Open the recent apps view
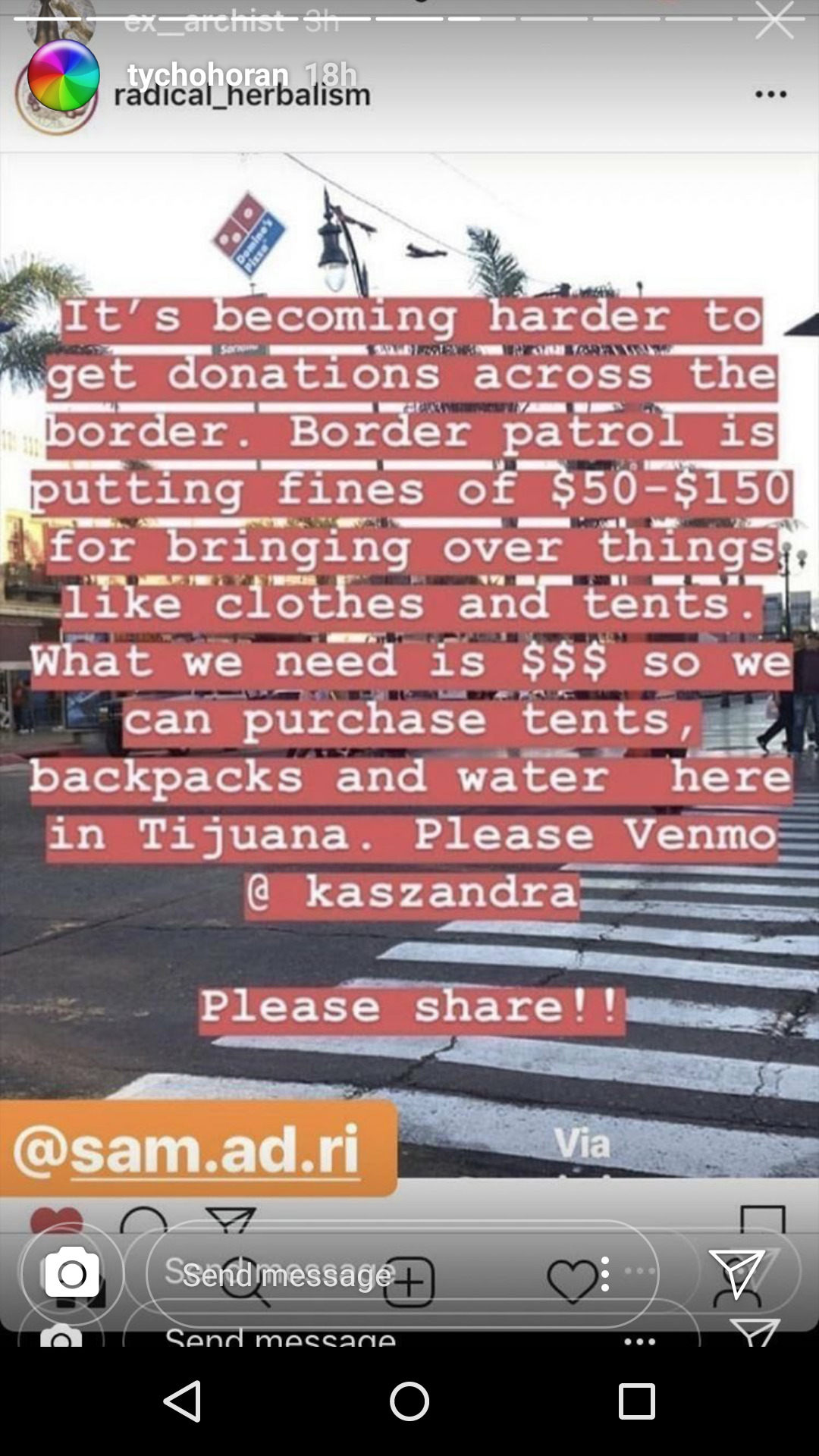Screen dimensions: 819x1456 coord(636,1401)
